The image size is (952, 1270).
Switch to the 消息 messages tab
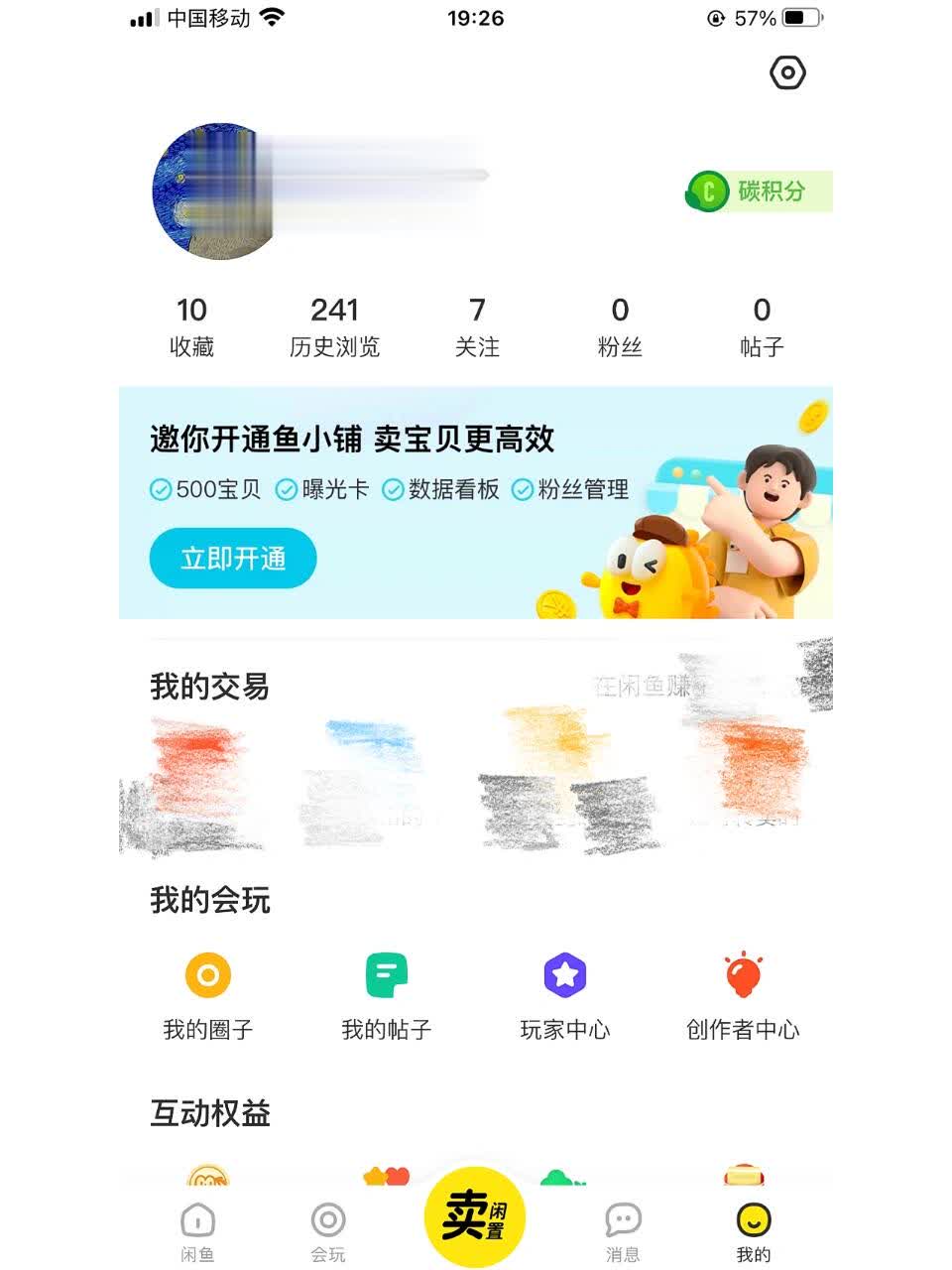[623, 1231]
